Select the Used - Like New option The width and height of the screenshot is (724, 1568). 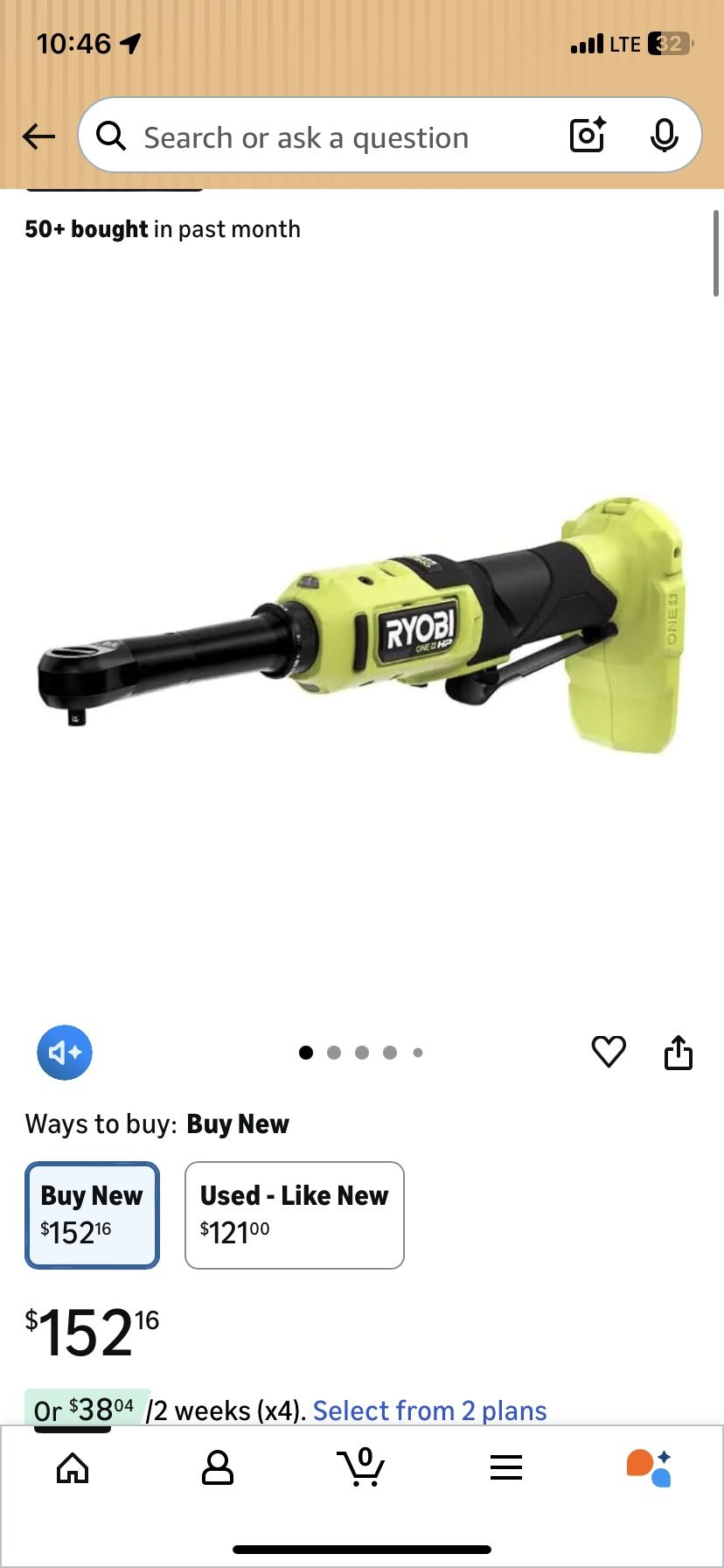(294, 1214)
